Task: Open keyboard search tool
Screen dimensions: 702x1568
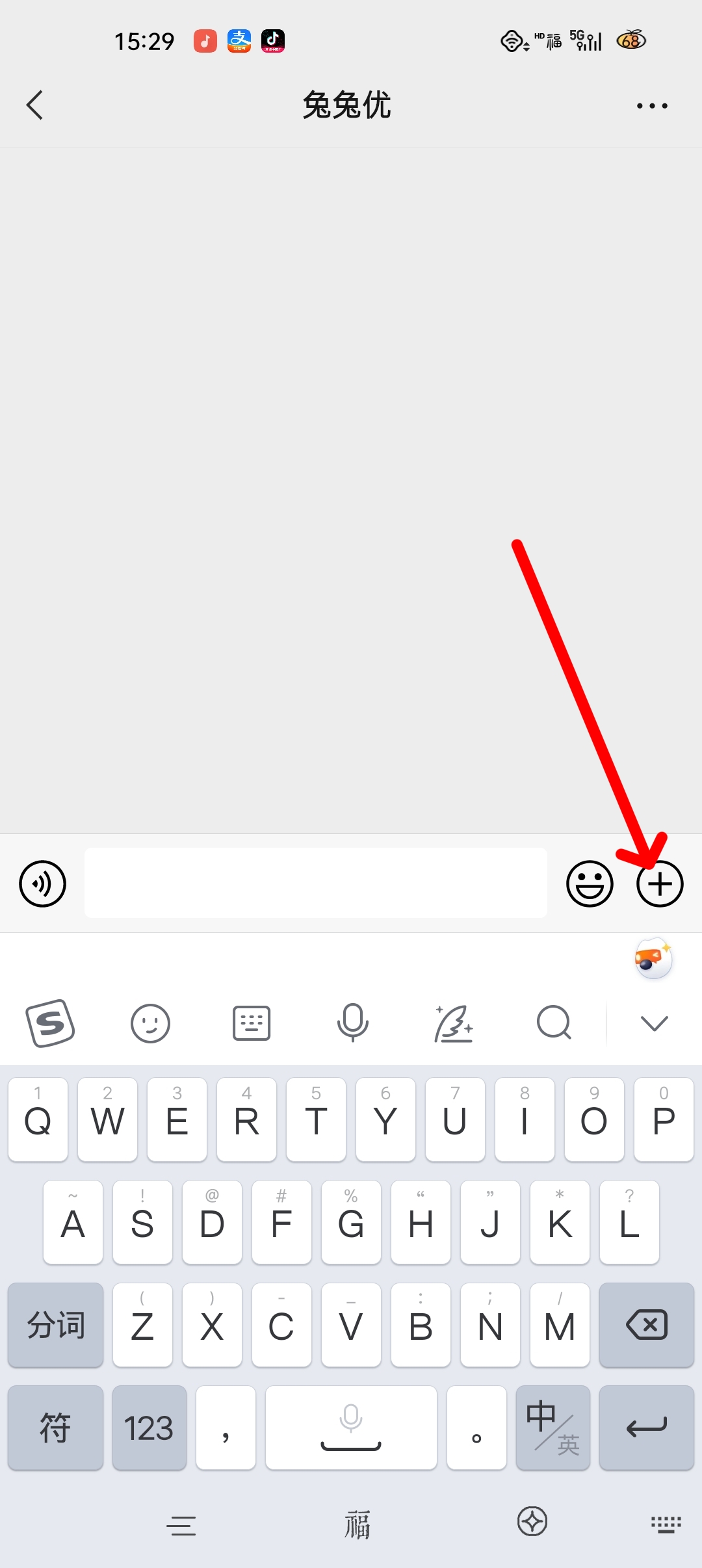Action: click(554, 1023)
